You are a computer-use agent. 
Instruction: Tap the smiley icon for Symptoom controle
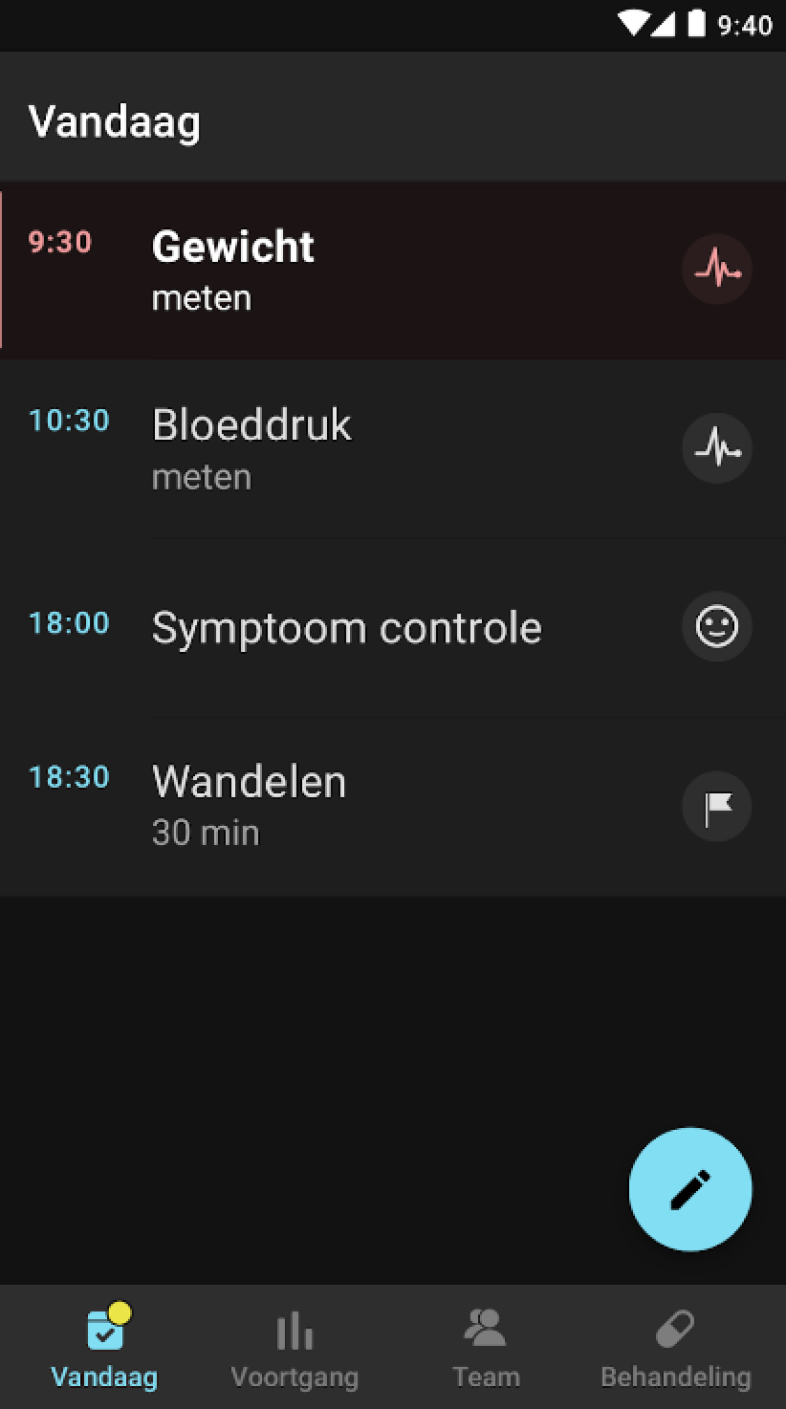pyautogui.click(x=717, y=627)
